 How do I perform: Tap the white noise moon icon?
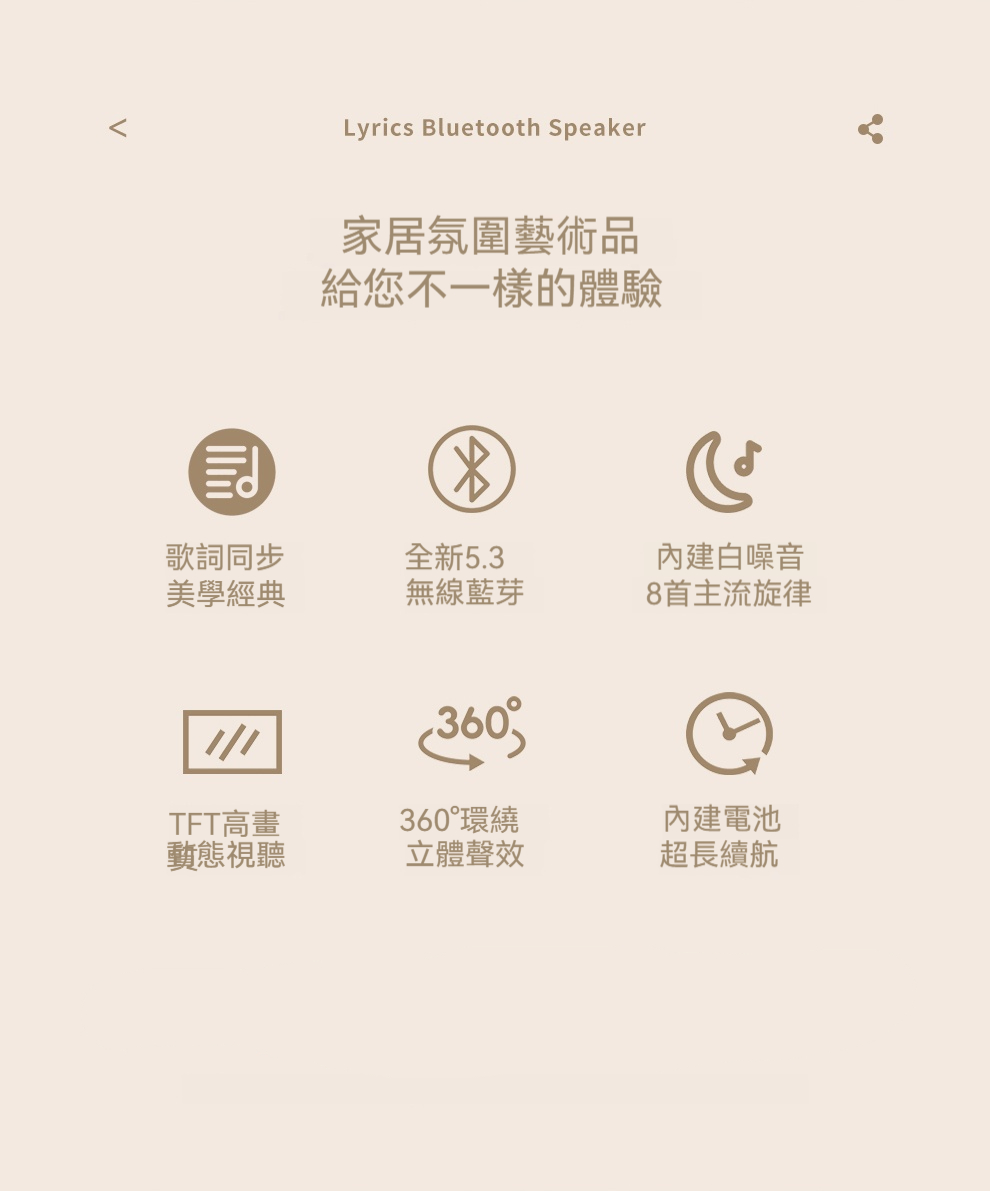(722, 470)
